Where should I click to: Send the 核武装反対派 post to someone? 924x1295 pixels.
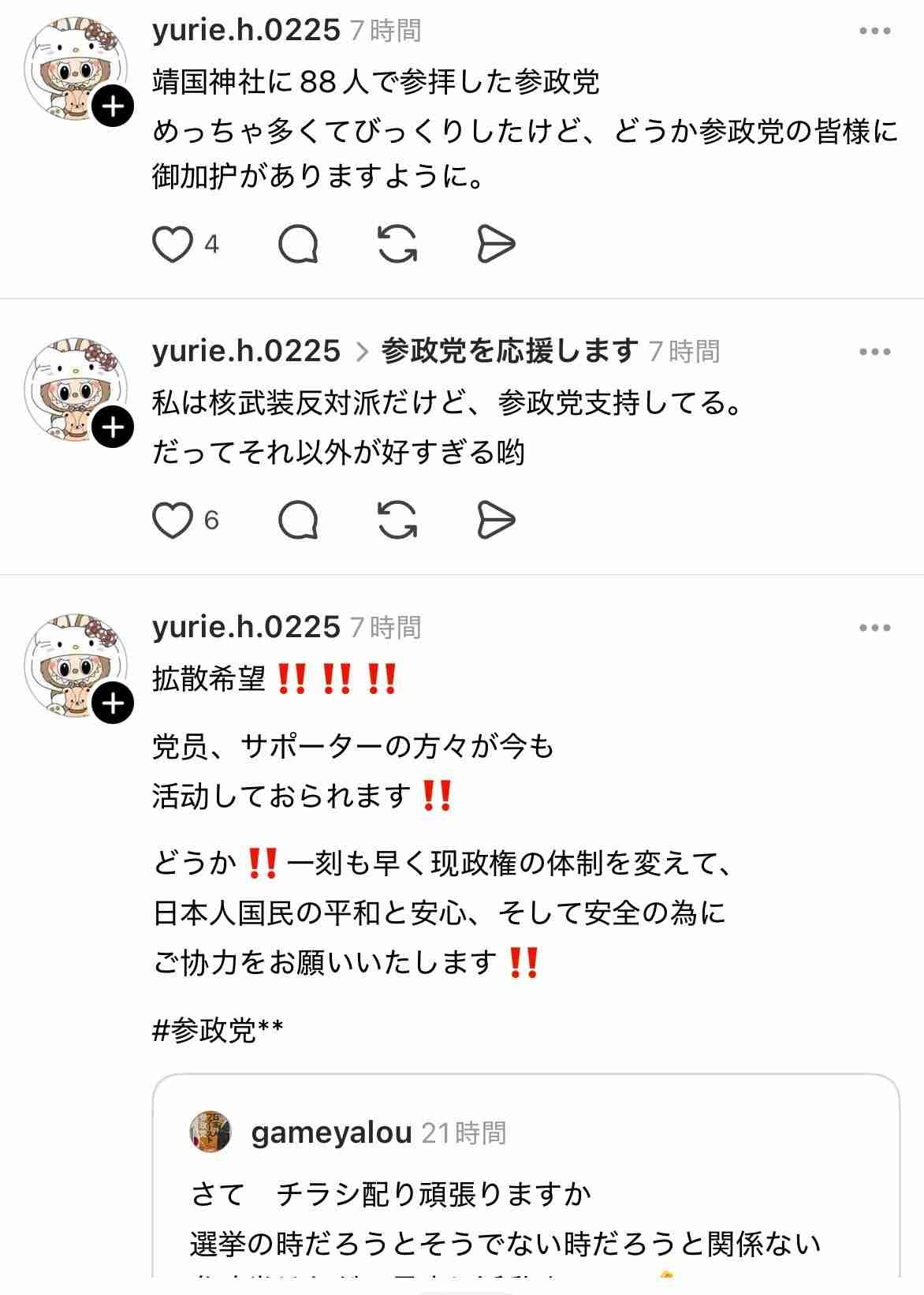point(496,521)
